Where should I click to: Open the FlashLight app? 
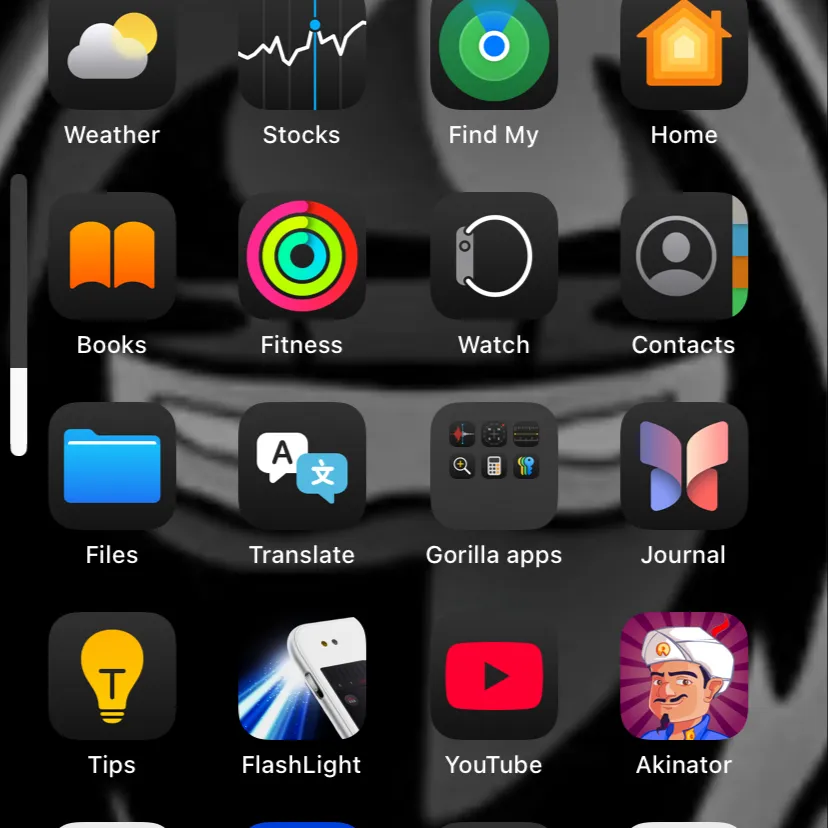click(302, 676)
